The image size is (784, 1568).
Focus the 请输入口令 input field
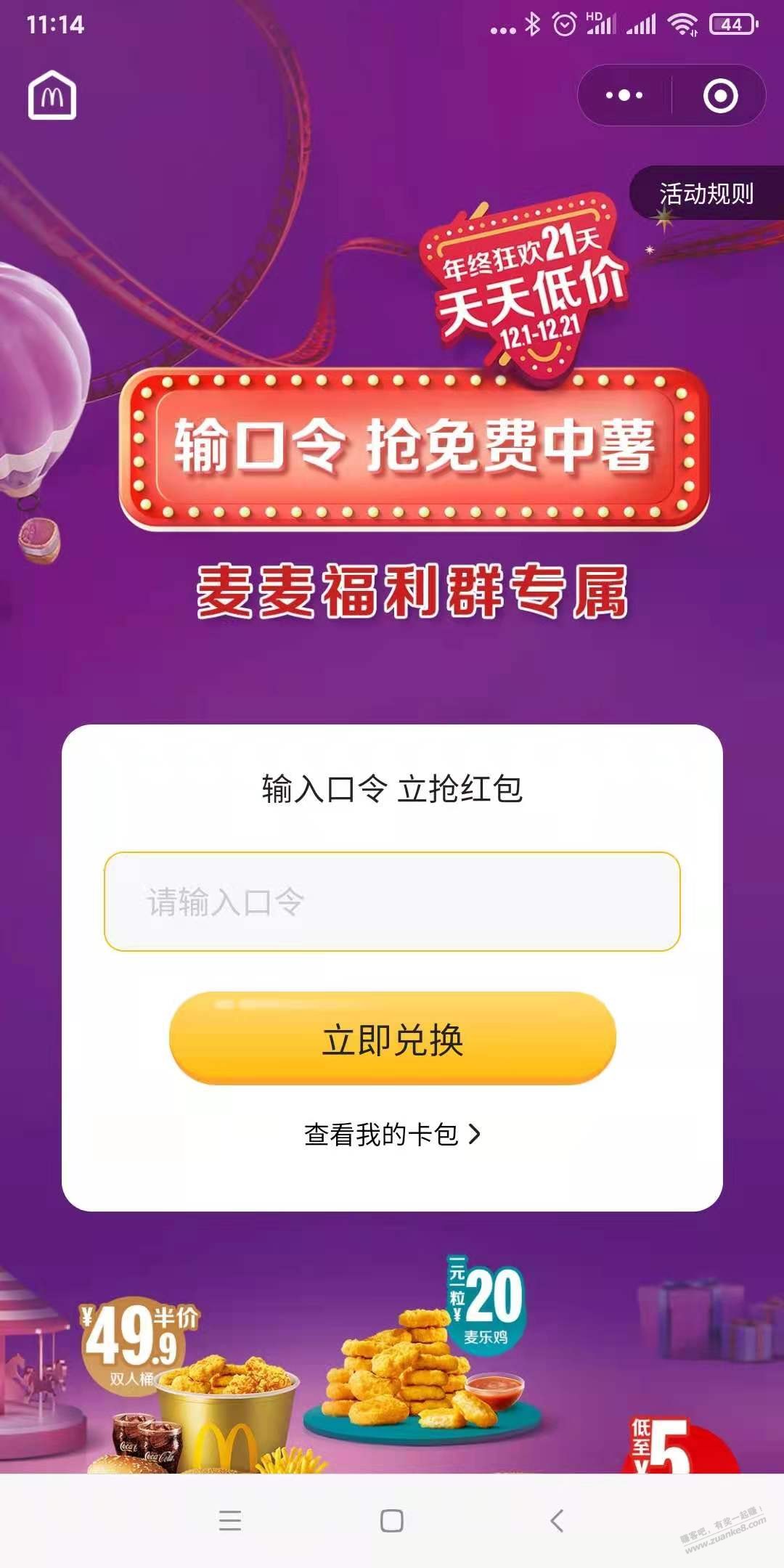[x=392, y=902]
